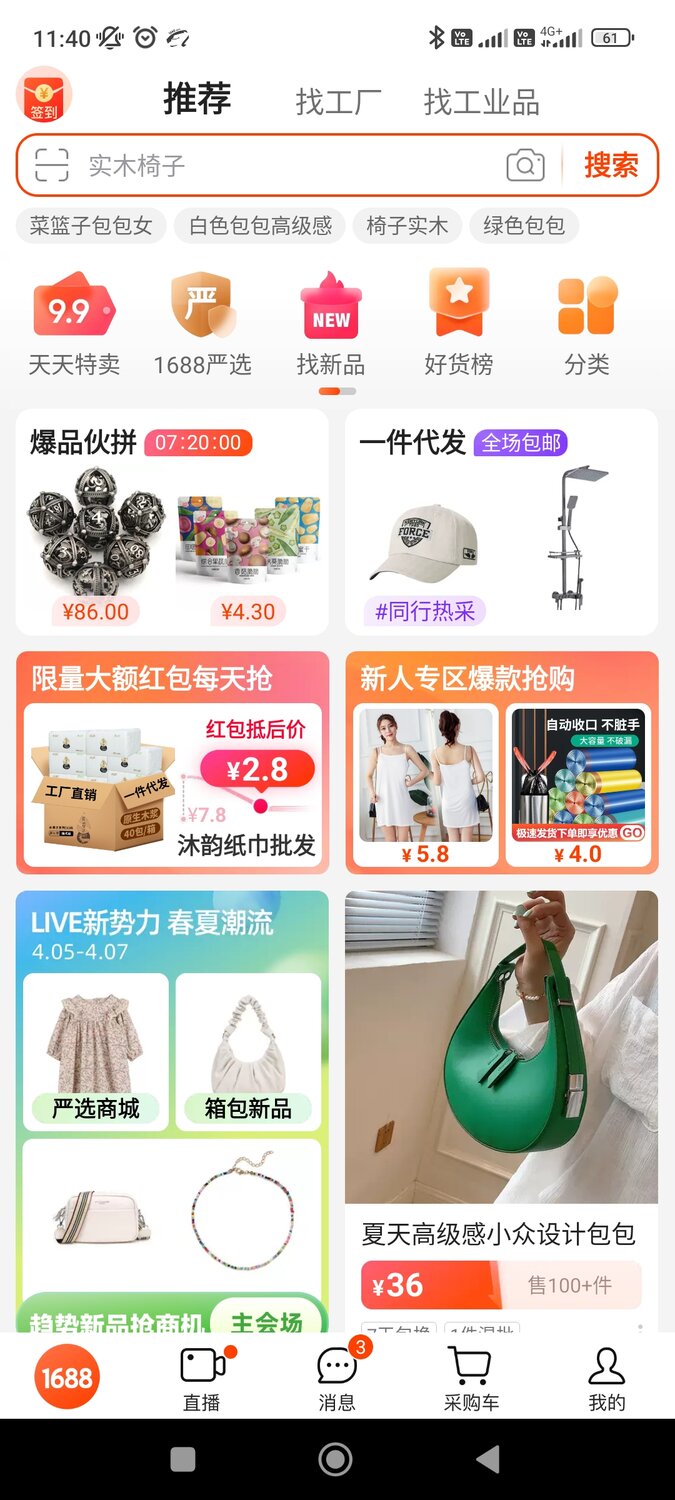
Task: Tap the orange 搜索 button
Action: pyautogui.click(x=611, y=165)
